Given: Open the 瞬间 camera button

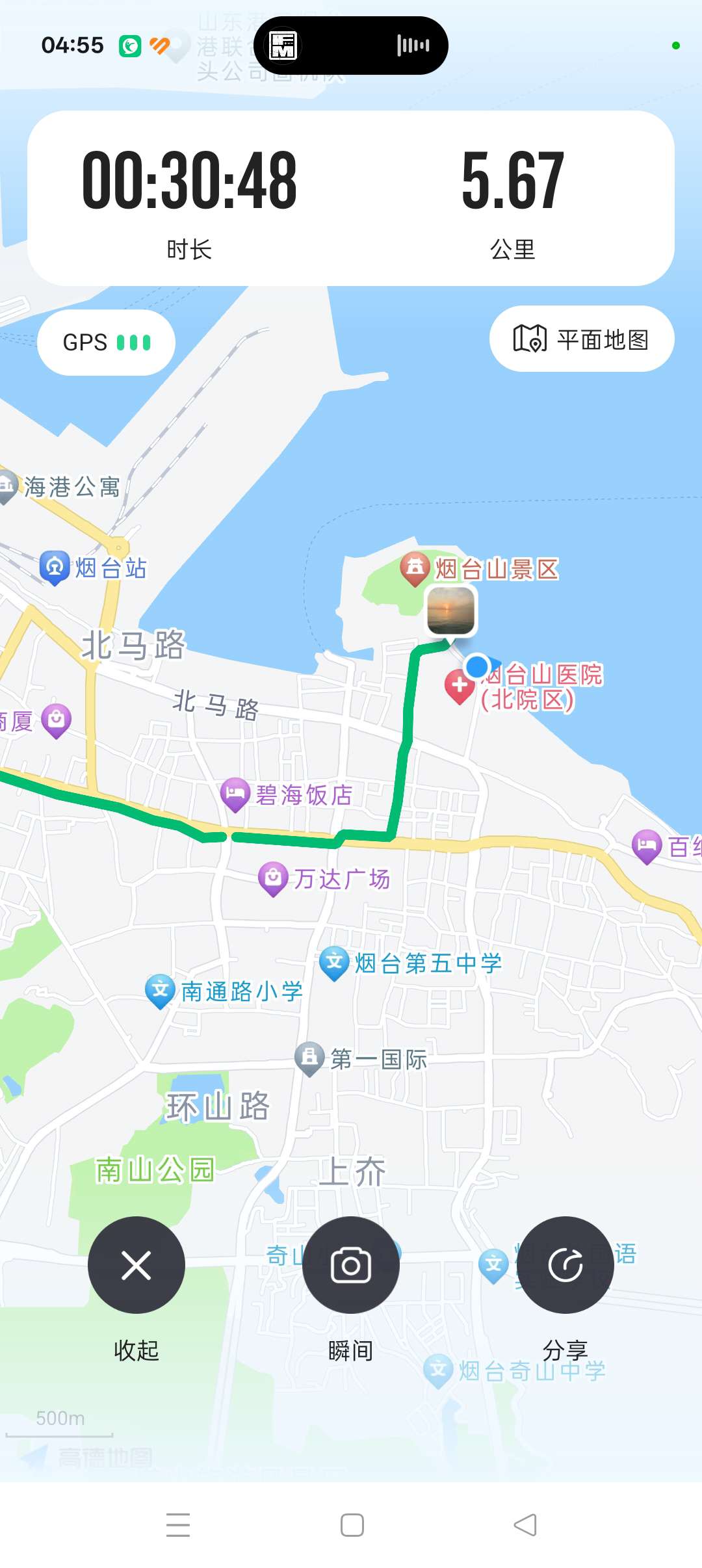Looking at the screenshot, I should [350, 1264].
